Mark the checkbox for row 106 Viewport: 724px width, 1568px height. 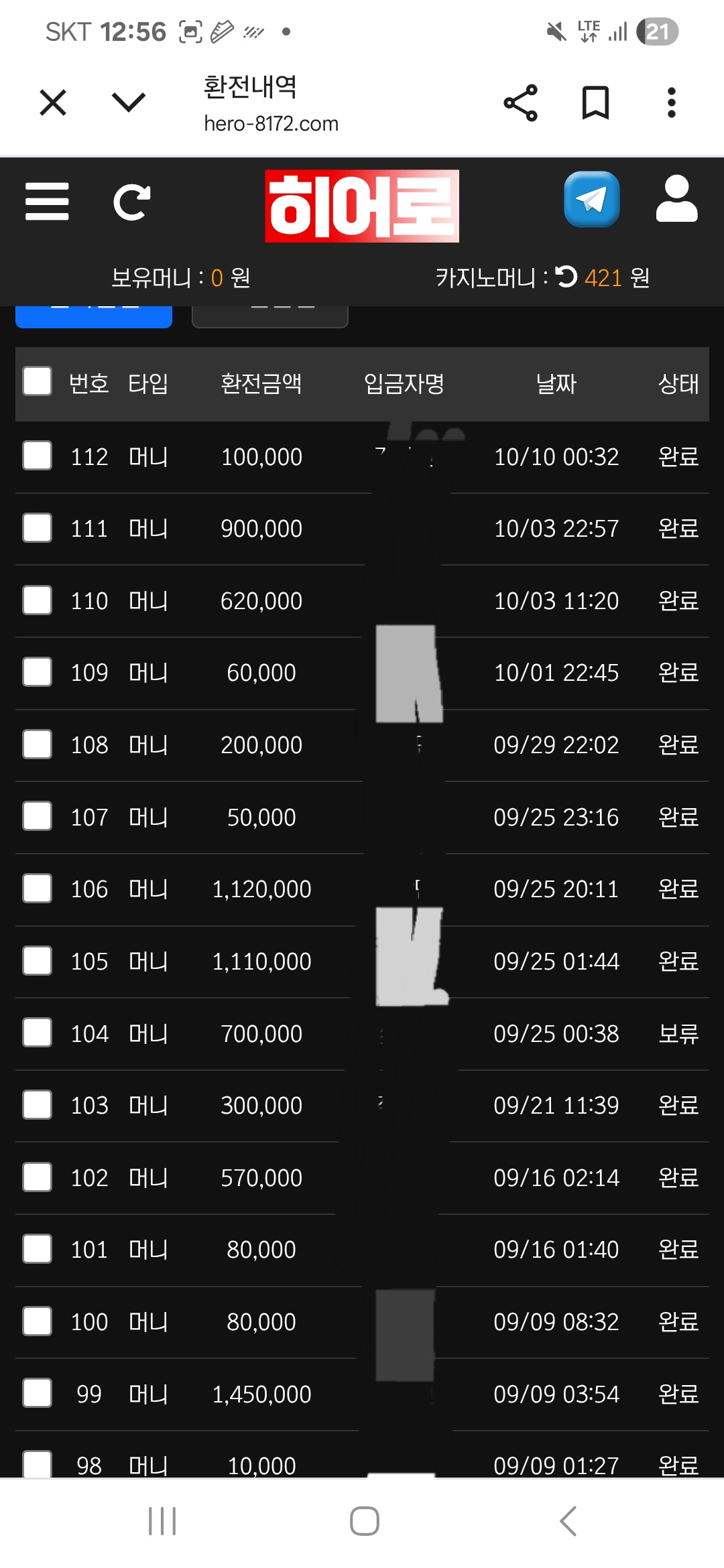point(38,889)
